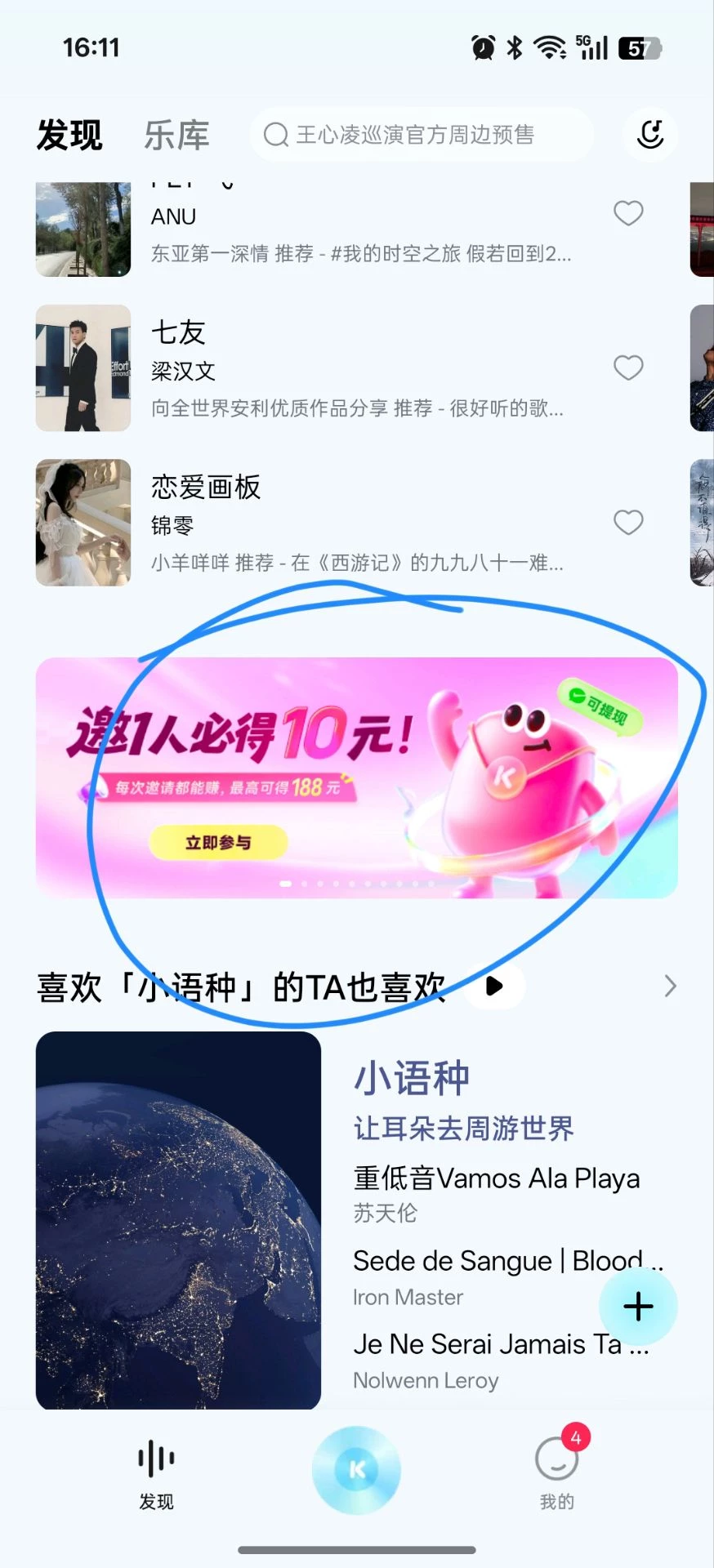Like the song 恋爱画板
The height and width of the screenshot is (1568, 714).
tap(628, 522)
